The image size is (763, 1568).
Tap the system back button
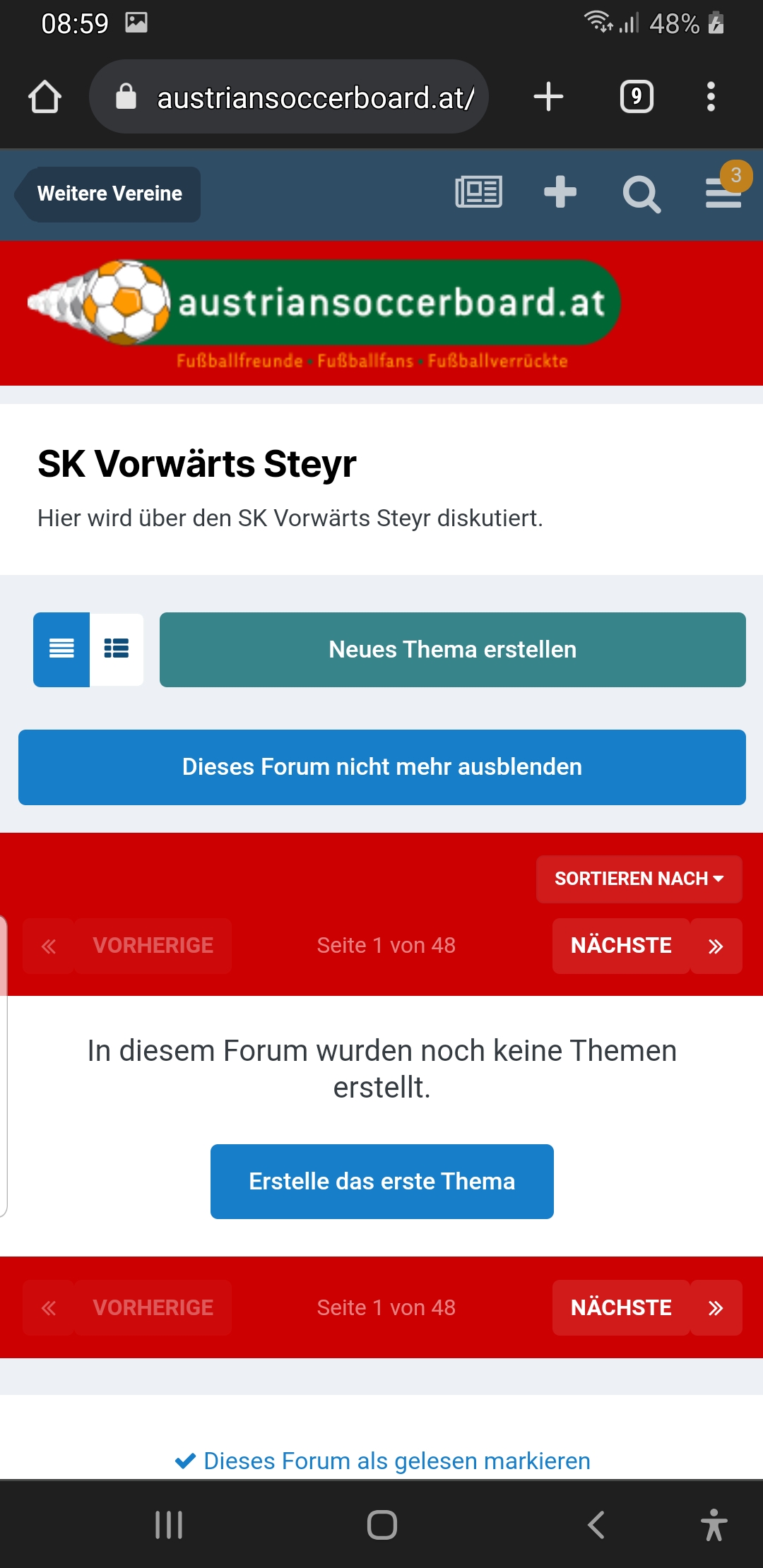point(596,1524)
